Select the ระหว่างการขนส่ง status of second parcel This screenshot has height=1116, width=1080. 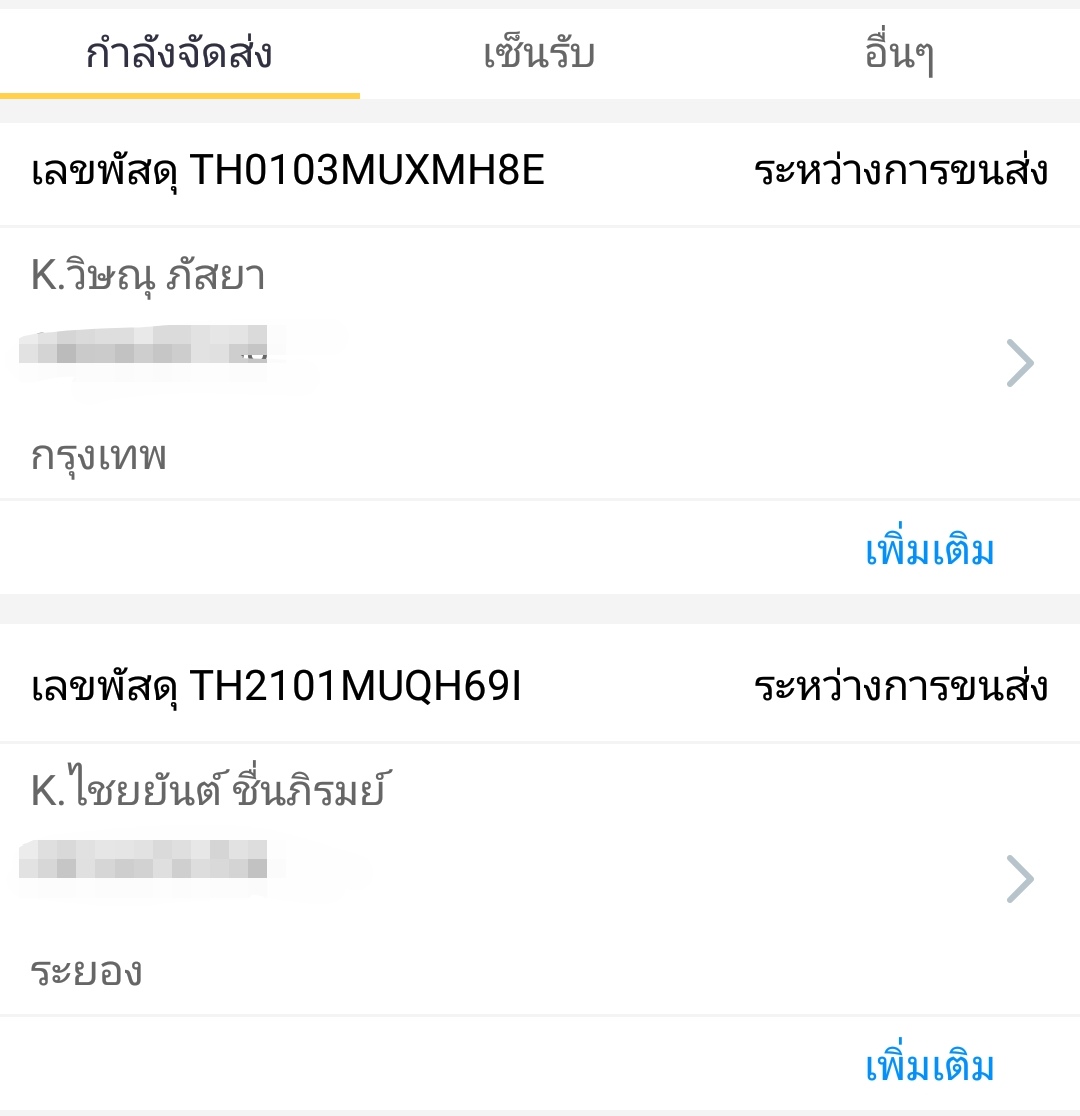click(903, 687)
